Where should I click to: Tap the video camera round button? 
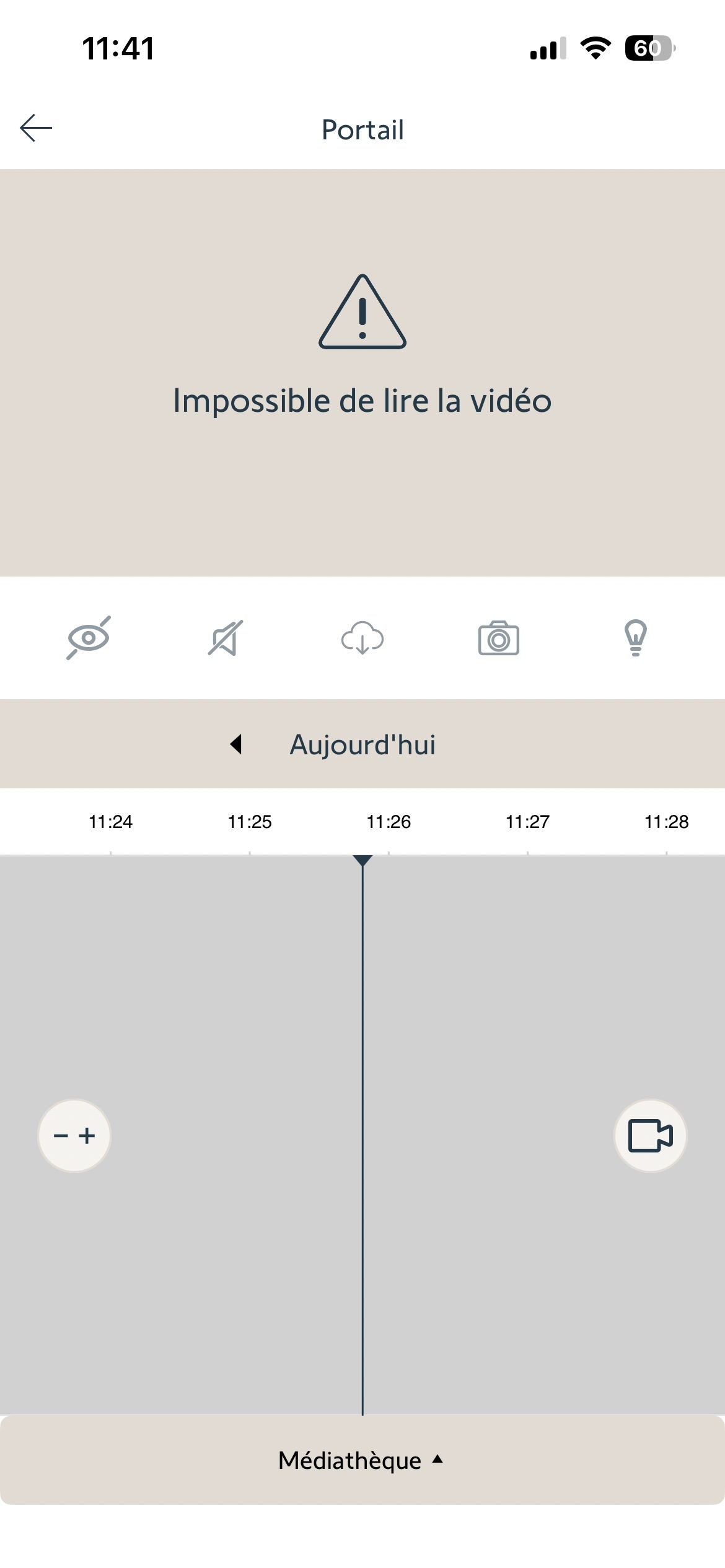tap(650, 1135)
